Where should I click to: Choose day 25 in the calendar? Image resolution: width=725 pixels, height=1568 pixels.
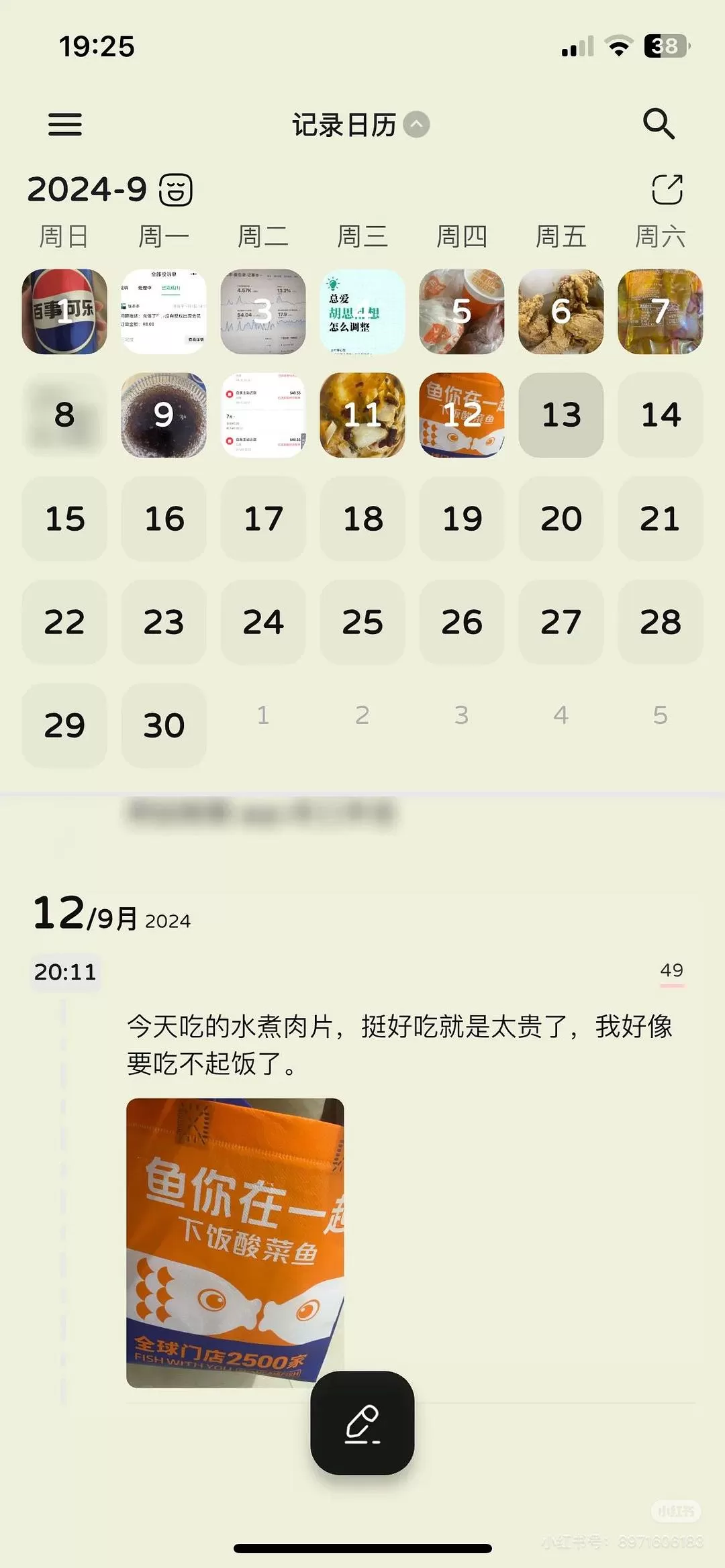(362, 622)
